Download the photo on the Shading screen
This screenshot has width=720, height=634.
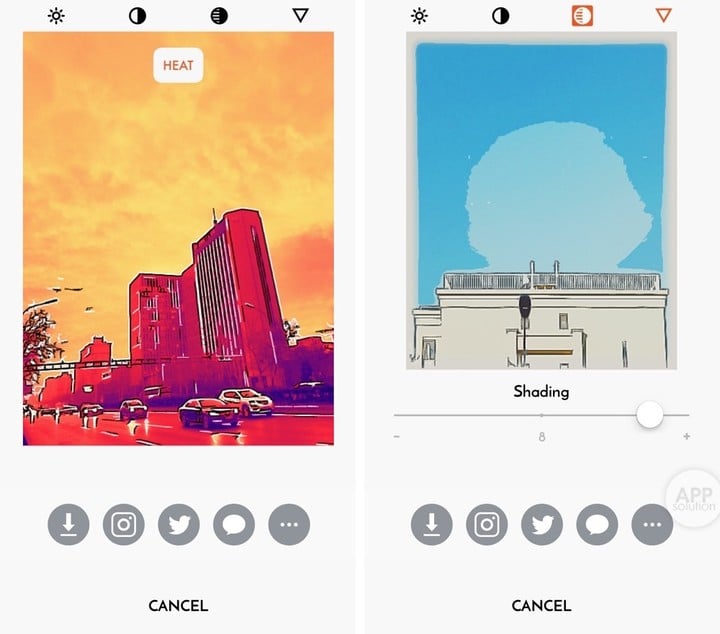[x=432, y=524]
